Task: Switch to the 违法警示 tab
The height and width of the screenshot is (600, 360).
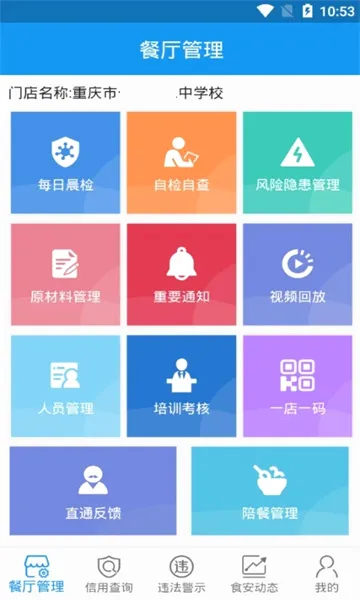Action: (181, 574)
